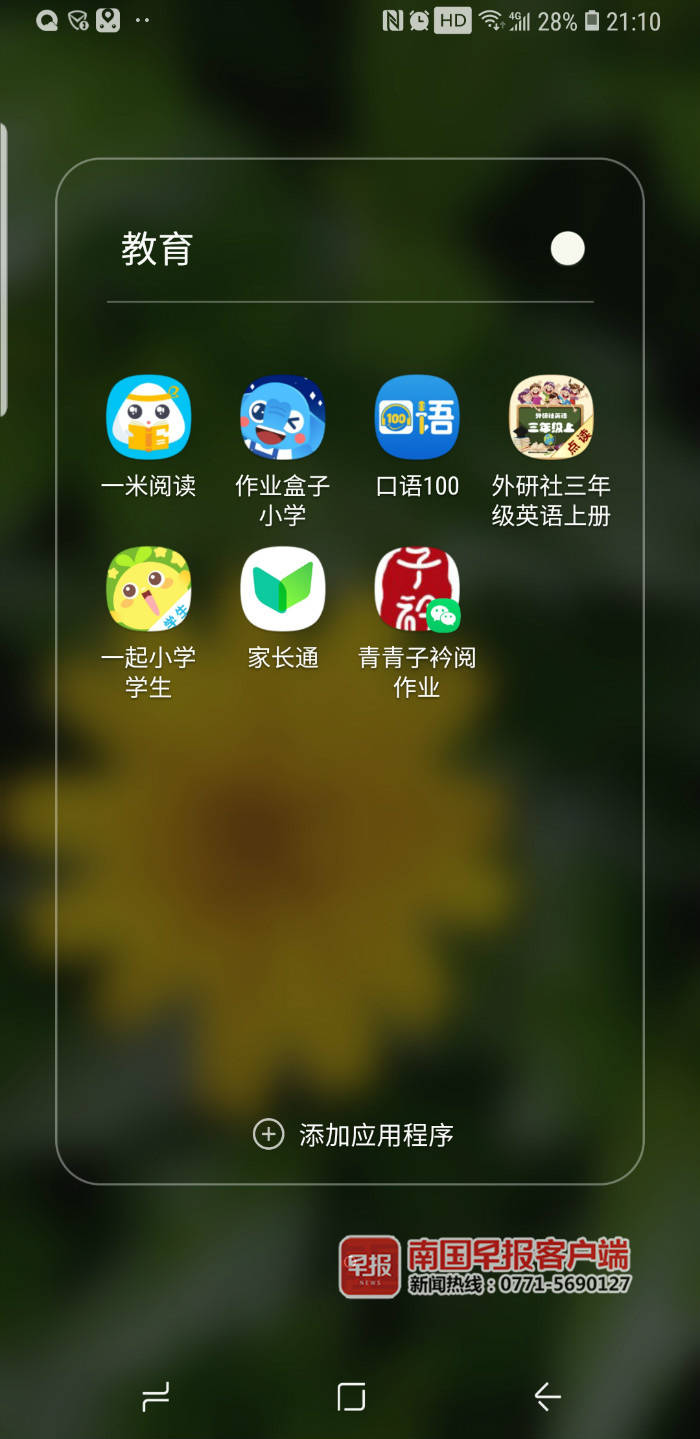Open the 一米阅读 app
700x1439 pixels.
point(149,418)
